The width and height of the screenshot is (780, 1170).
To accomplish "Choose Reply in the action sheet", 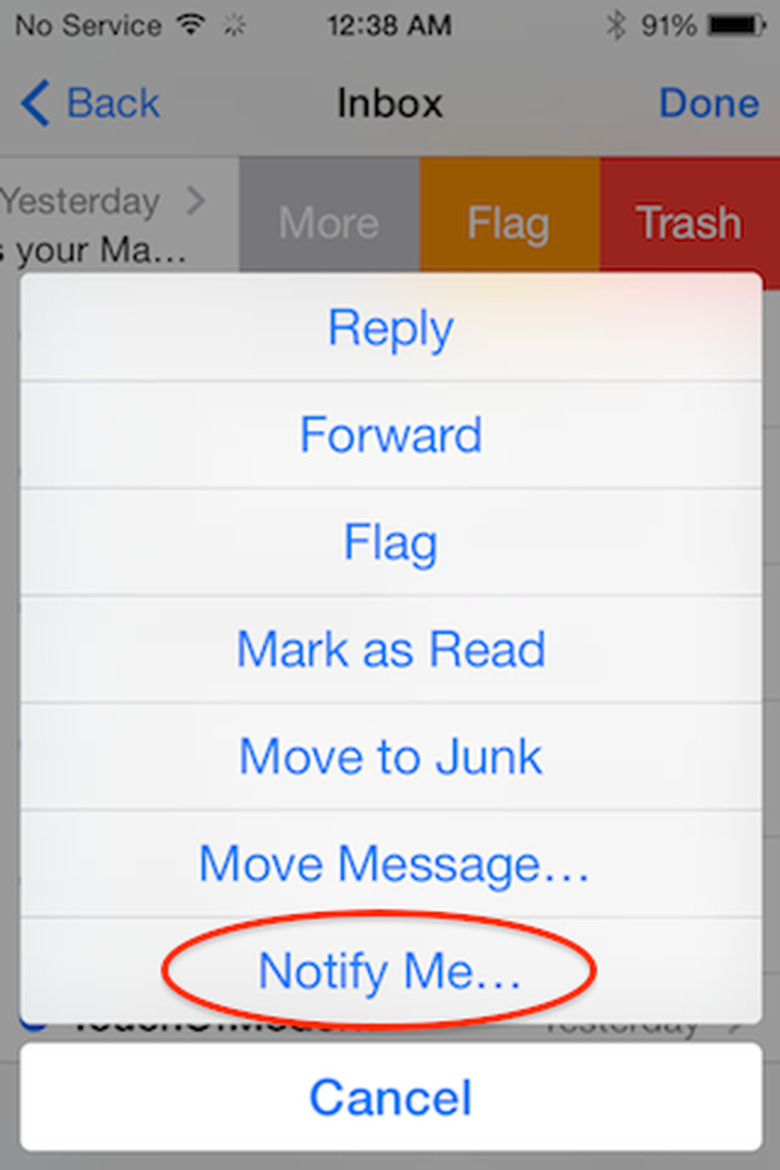I will click(x=390, y=328).
